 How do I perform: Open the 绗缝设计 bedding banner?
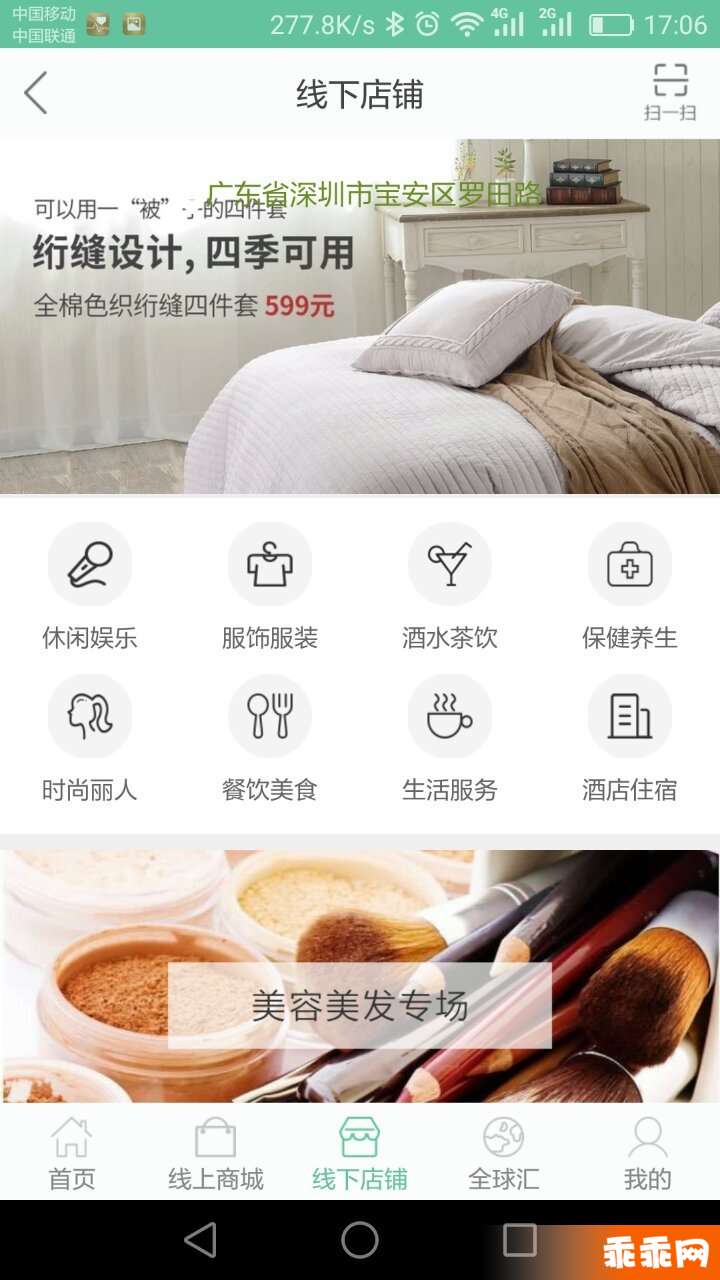coord(360,316)
